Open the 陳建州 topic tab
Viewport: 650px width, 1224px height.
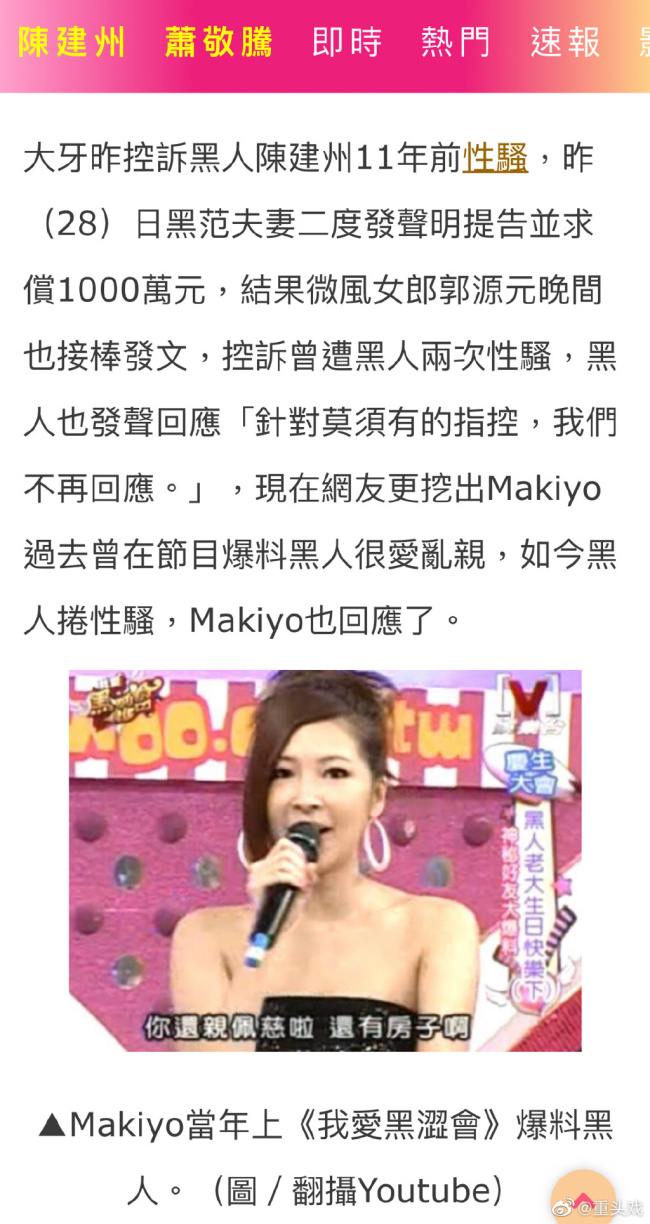72,43
